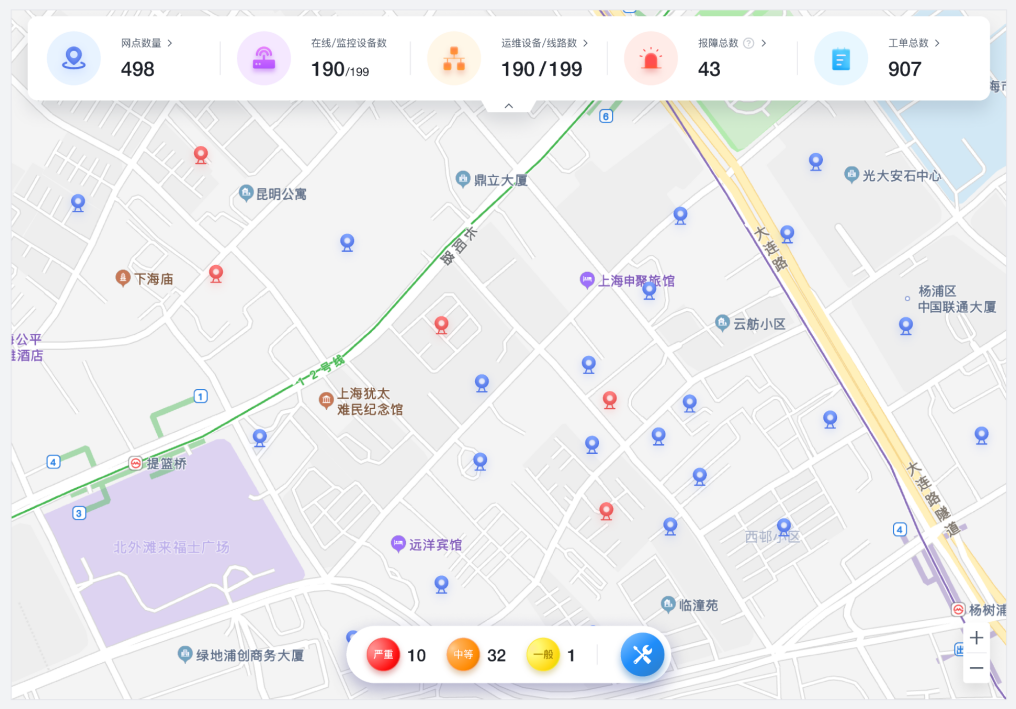The image size is (1016, 709).
Task: Select blue site marker near 光大安石中心
Action: coord(815,161)
